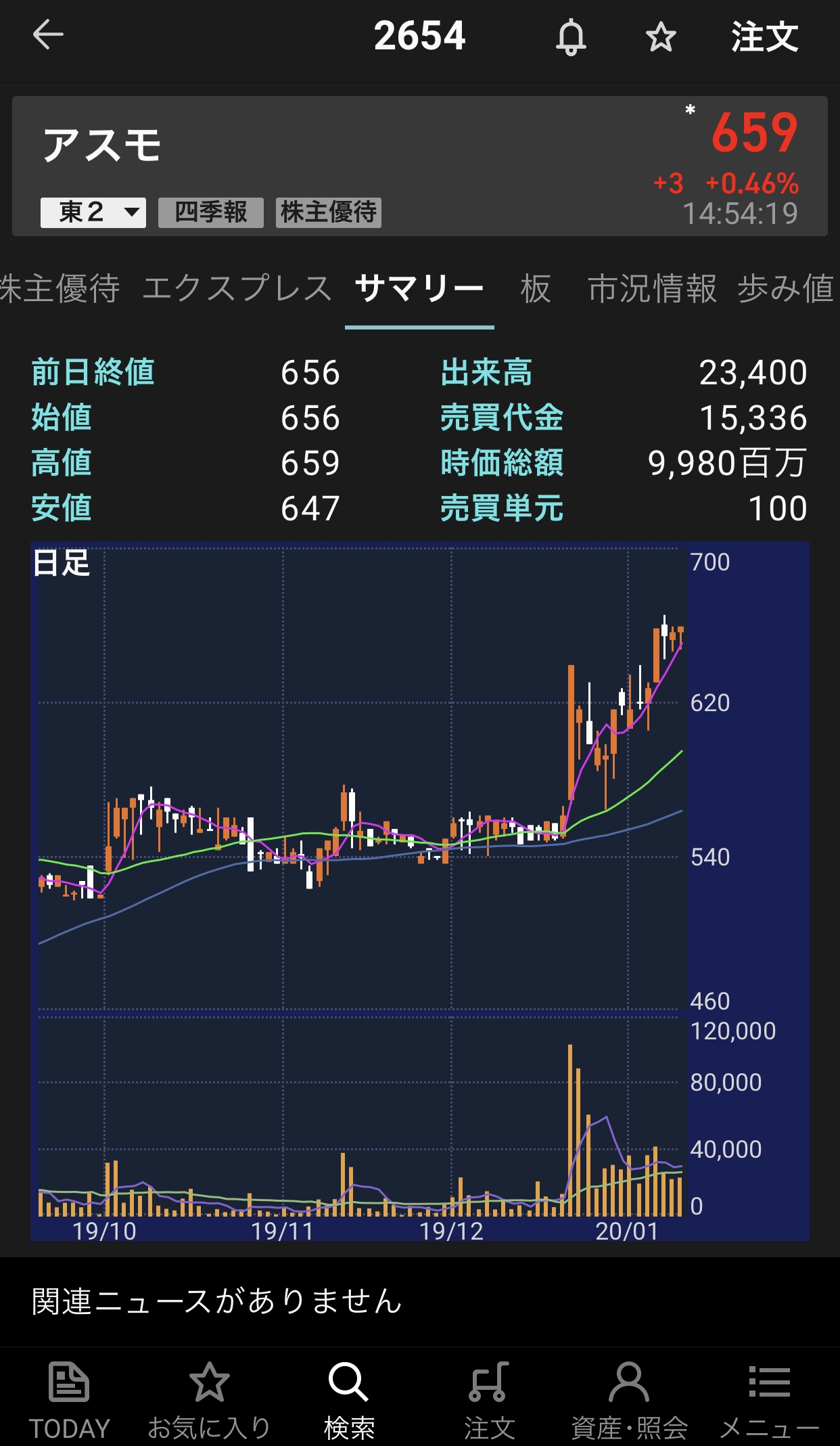Screen dimensions: 840x1446
Task: Open the メニュー menu section
Action: pos(769,1399)
